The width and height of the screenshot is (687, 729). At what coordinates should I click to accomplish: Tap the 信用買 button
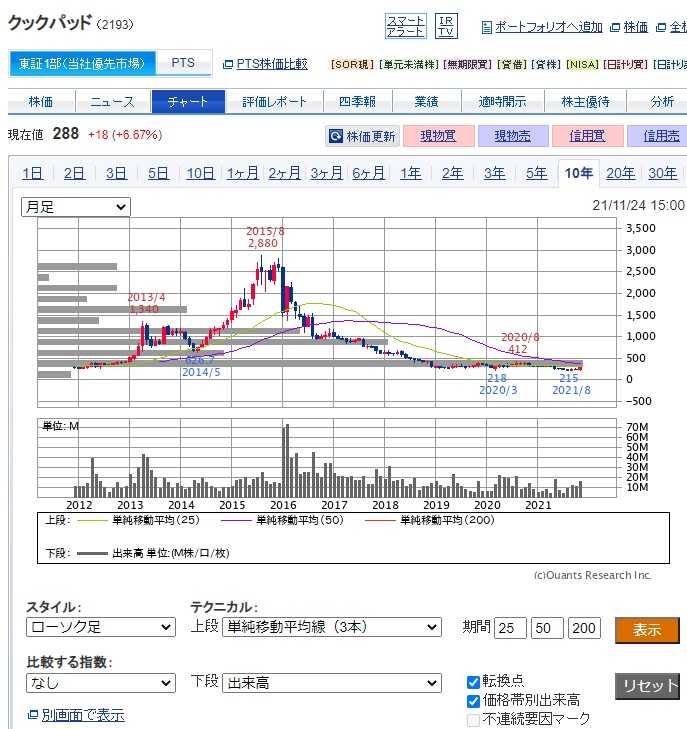(x=587, y=136)
